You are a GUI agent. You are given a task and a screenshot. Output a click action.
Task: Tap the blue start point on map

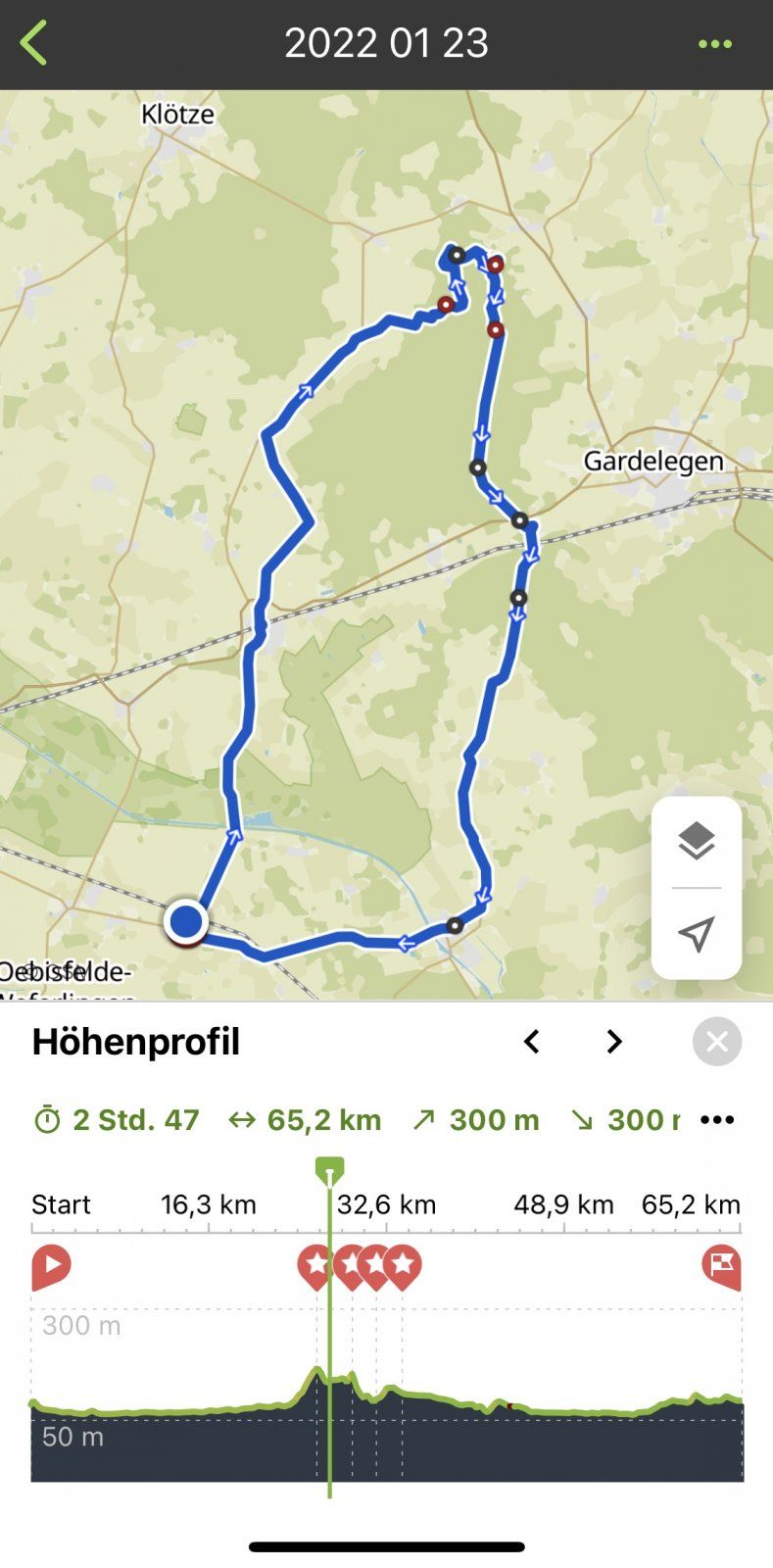pos(185,921)
